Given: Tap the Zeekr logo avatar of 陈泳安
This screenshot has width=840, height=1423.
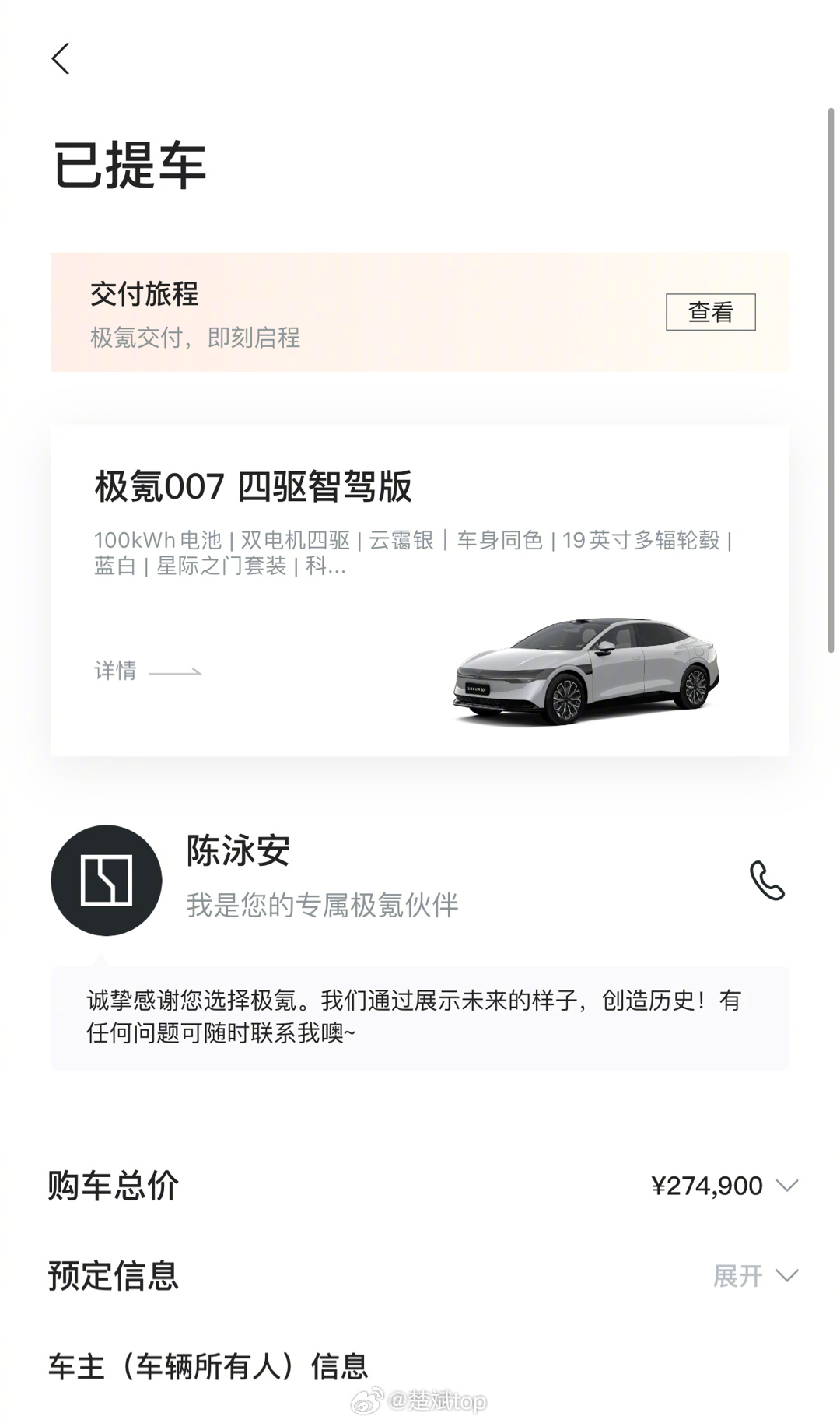Looking at the screenshot, I should point(107,881).
